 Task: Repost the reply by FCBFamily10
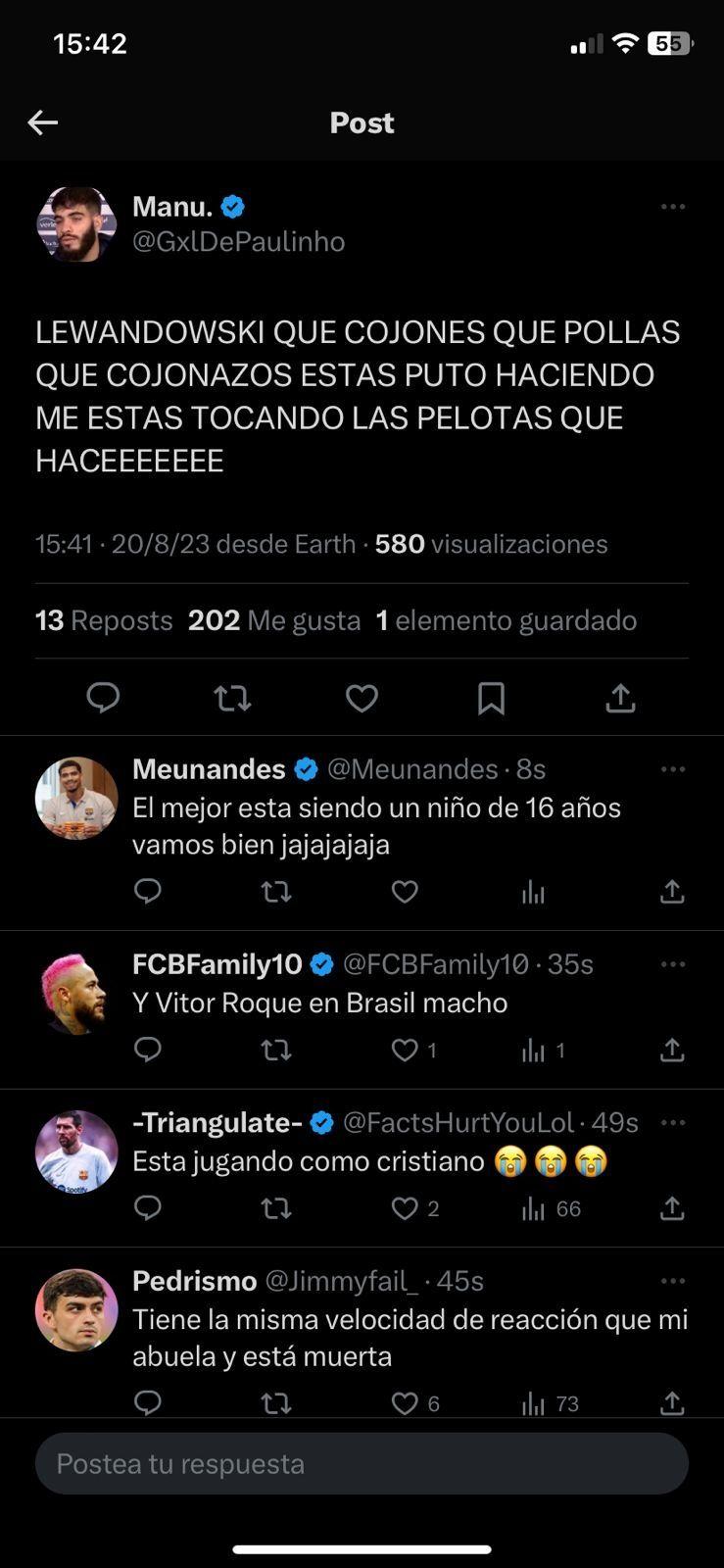pyautogui.click(x=276, y=1051)
